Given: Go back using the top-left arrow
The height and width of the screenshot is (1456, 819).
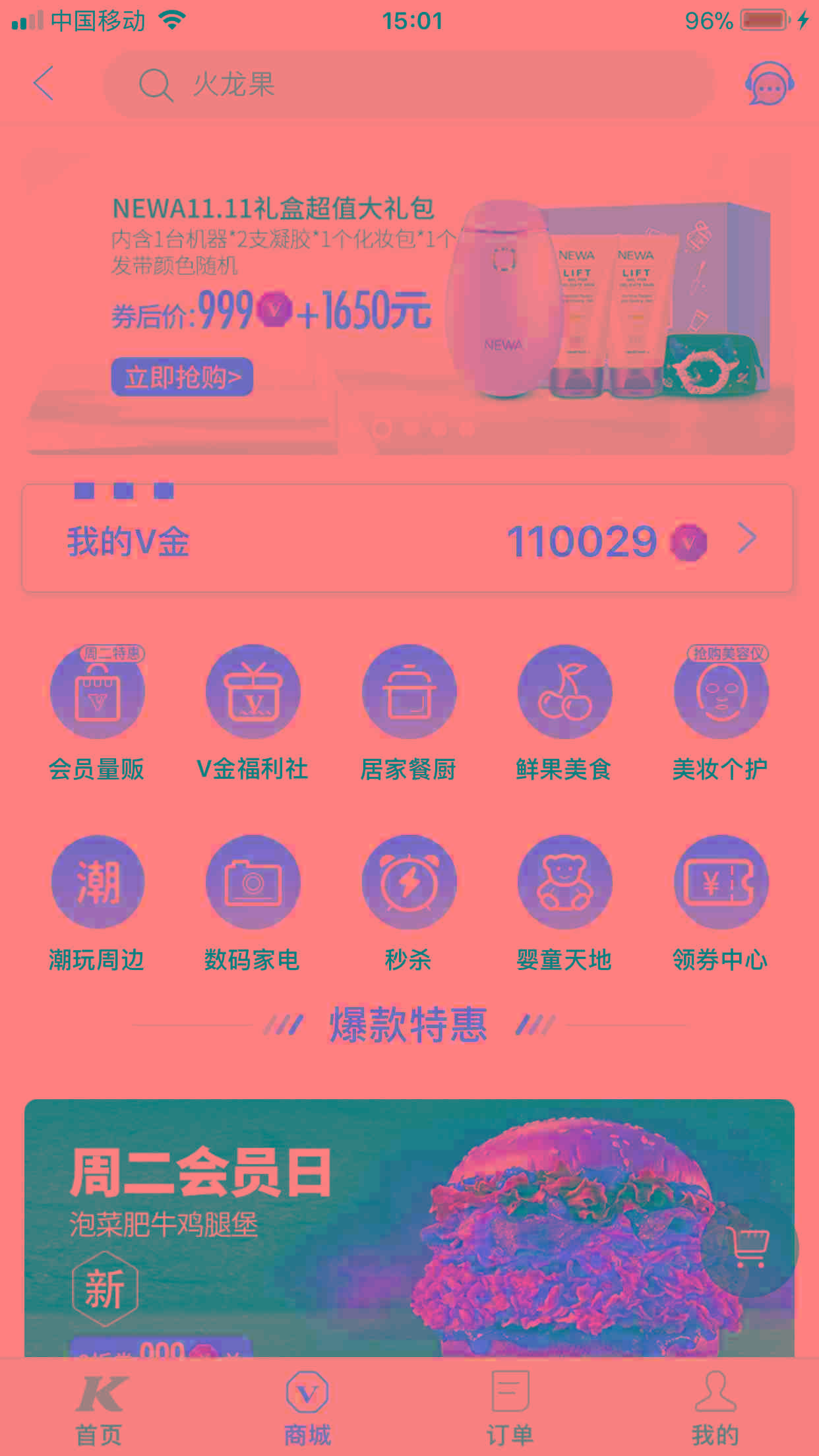Looking at the screenshot, I should (44, 84).
